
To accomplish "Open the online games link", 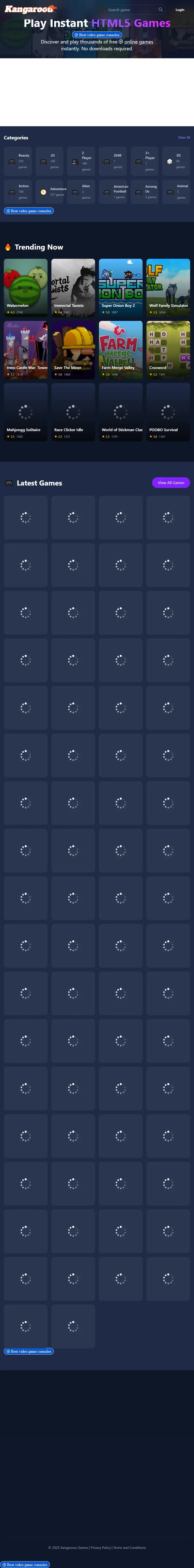I will 139,42.
